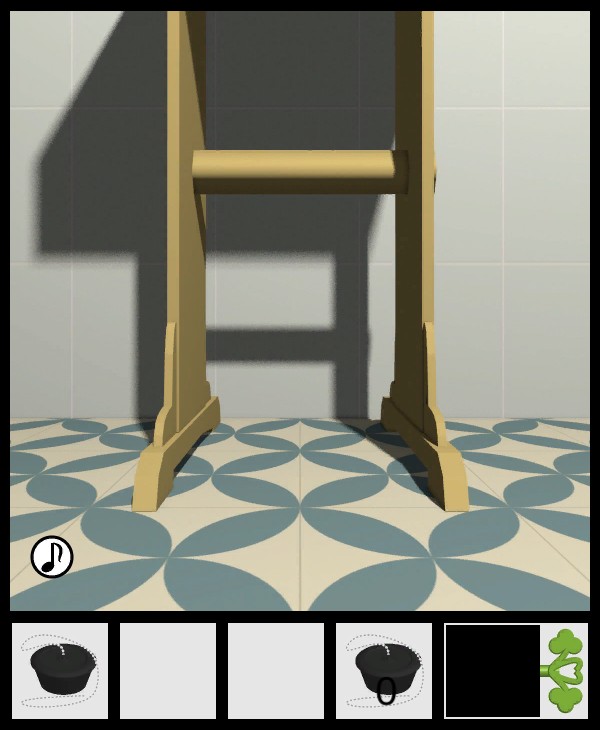
Task: Toggle the music note sound button
Action: click(52, 557)
